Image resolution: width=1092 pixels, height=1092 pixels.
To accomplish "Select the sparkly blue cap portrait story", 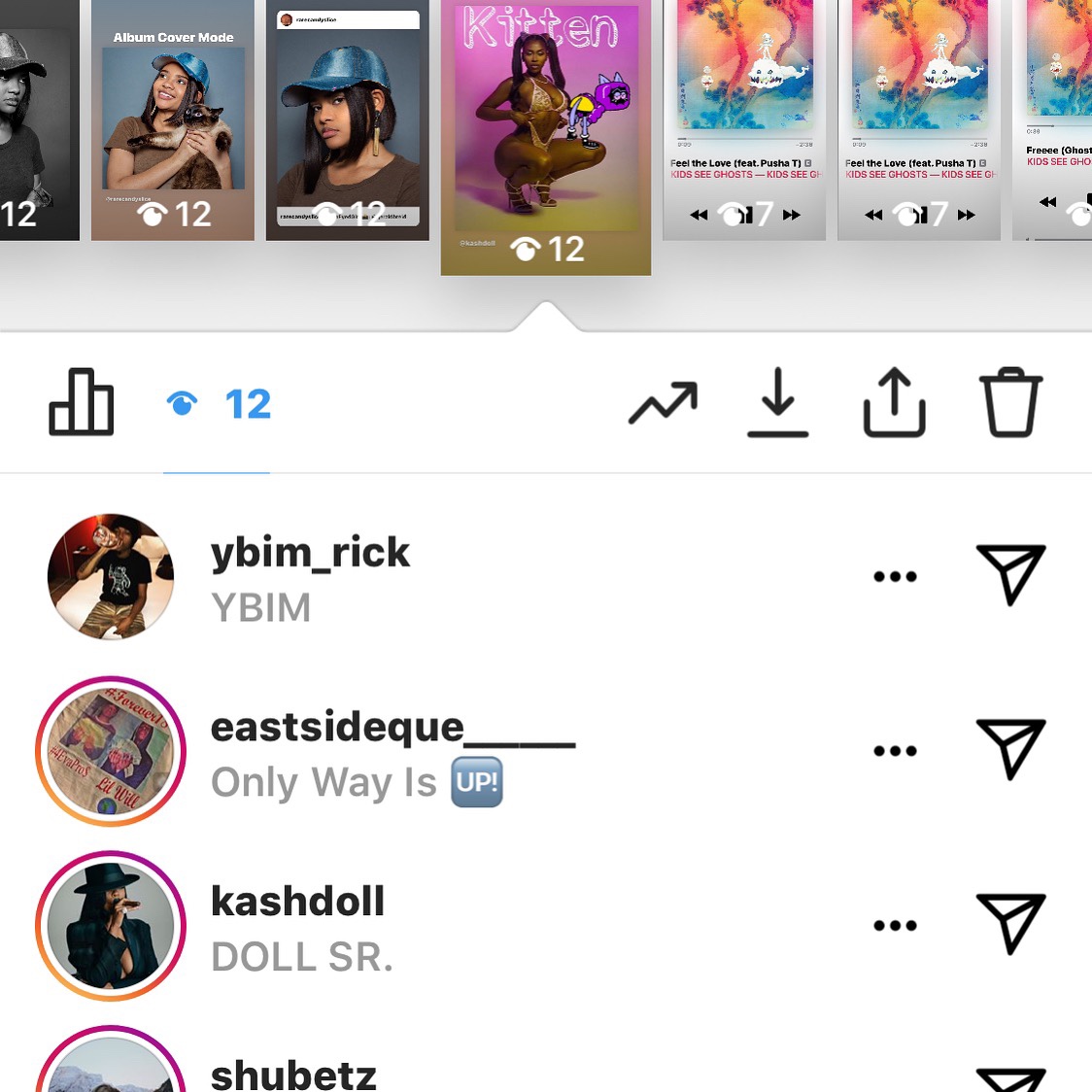I will tap(347, 121).
